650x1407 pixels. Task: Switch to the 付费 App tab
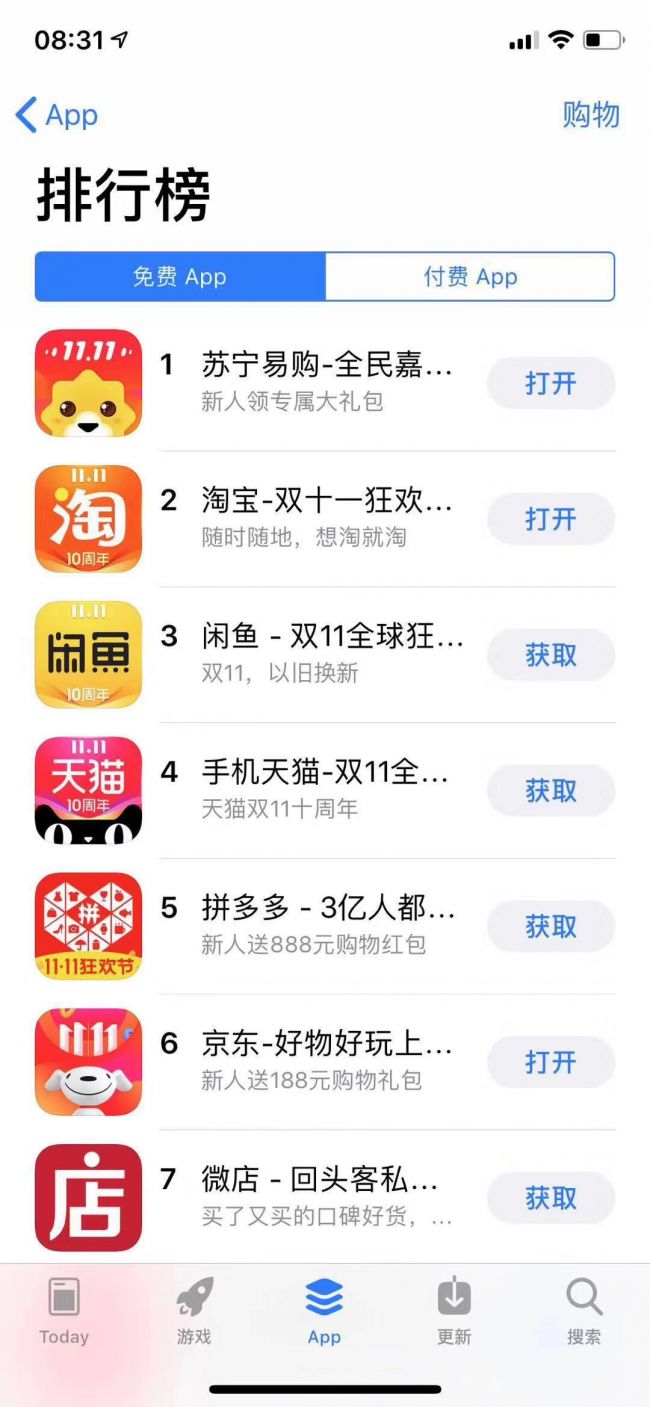tap(470, 277)
